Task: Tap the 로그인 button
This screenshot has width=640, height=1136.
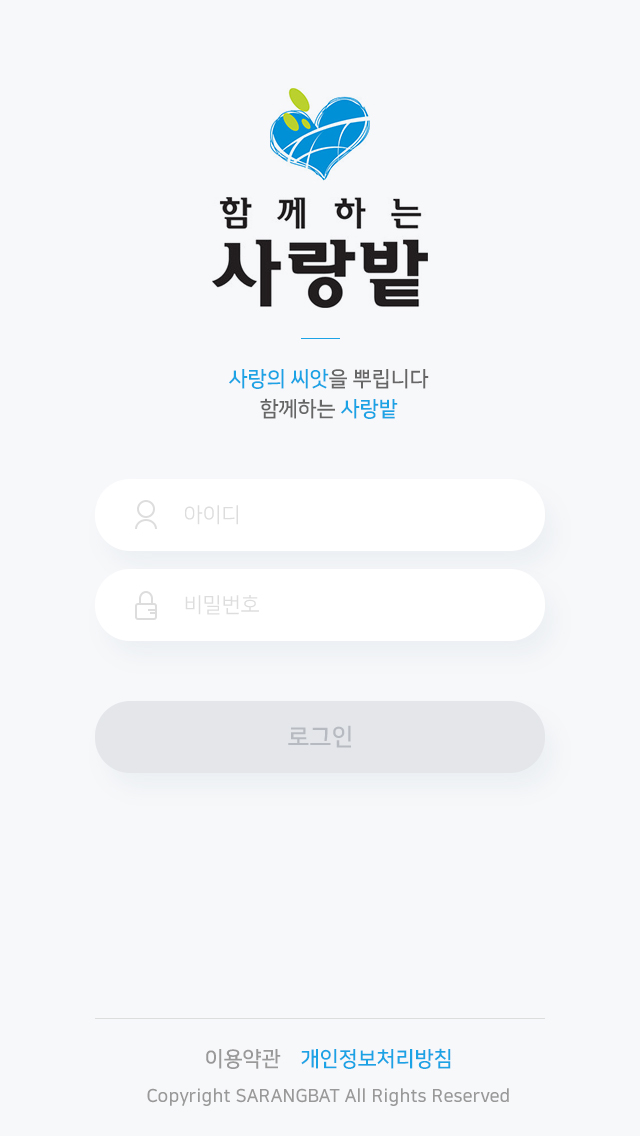Action: [320, 736]
